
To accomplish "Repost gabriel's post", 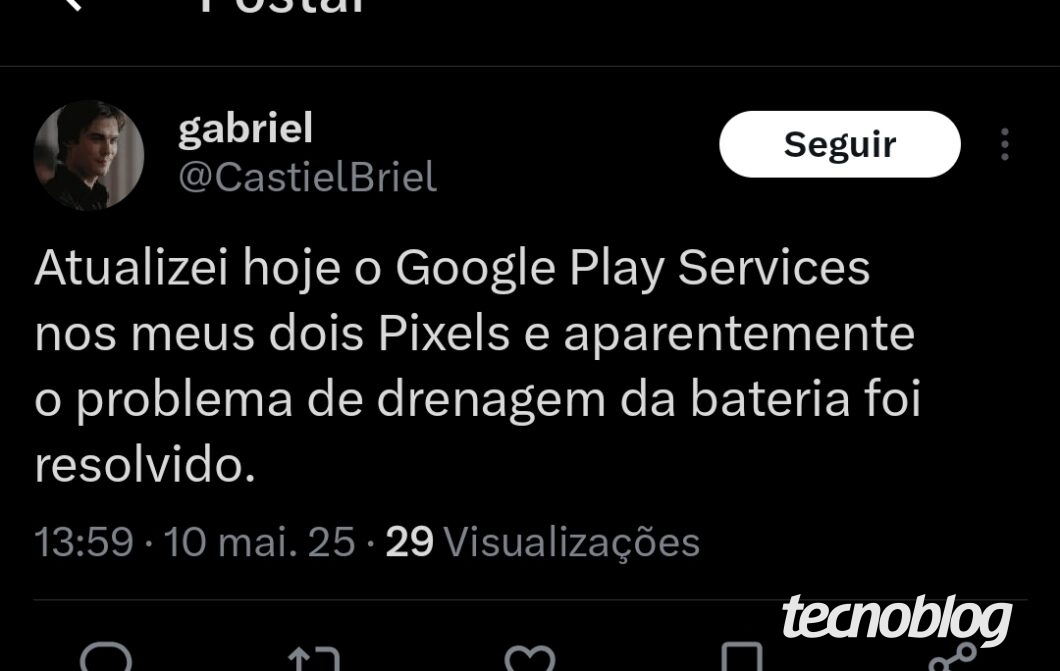I will (x=313, y=659).
